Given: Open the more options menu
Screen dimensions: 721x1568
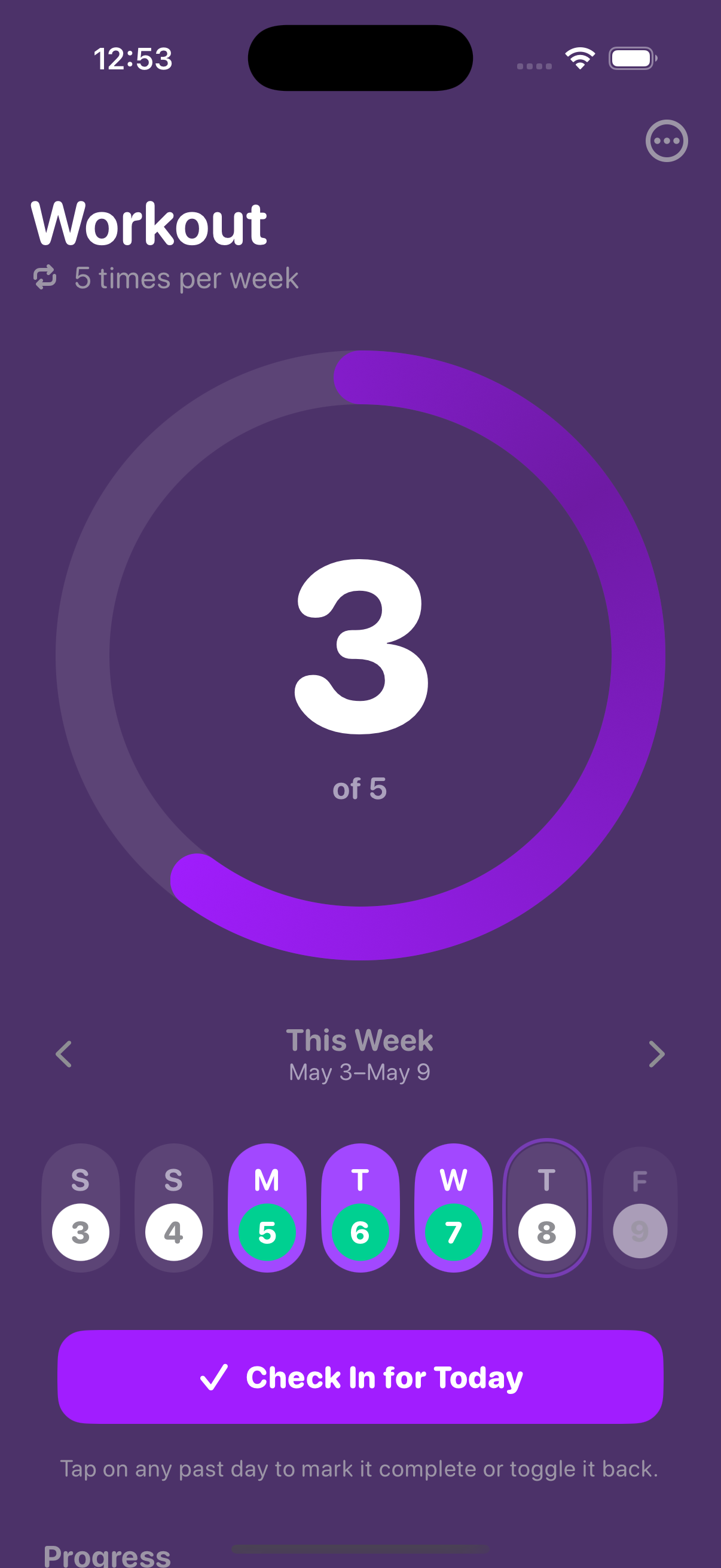Looking at the screenshot, I should pos(666,141).
